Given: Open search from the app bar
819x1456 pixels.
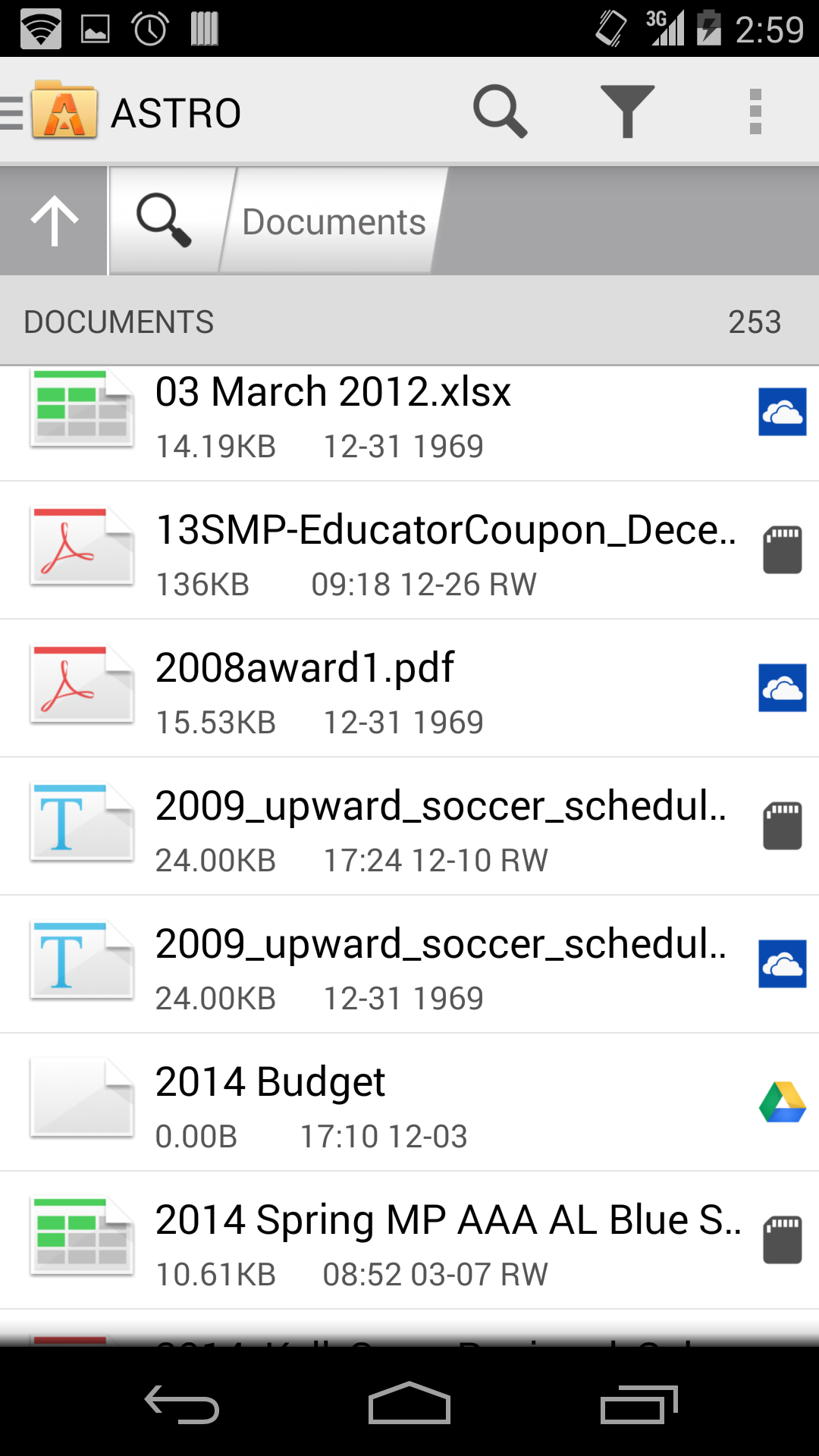Looking at the screenshot, I should click(499, 112).
